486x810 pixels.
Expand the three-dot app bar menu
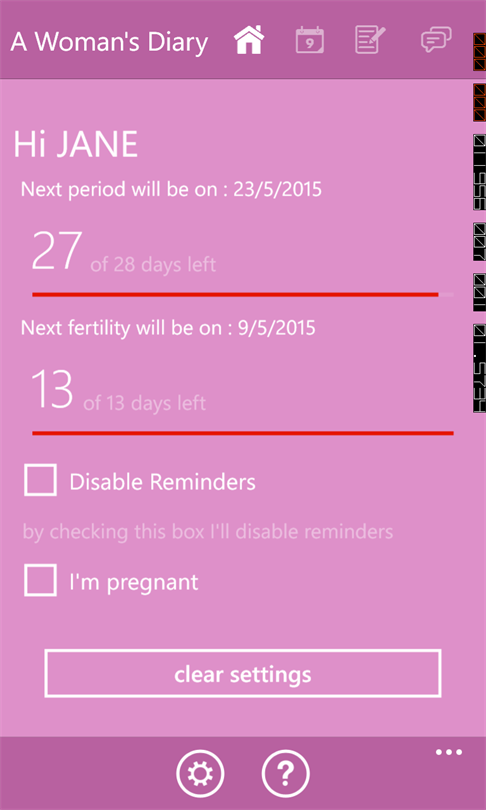(x=449, y=752)
